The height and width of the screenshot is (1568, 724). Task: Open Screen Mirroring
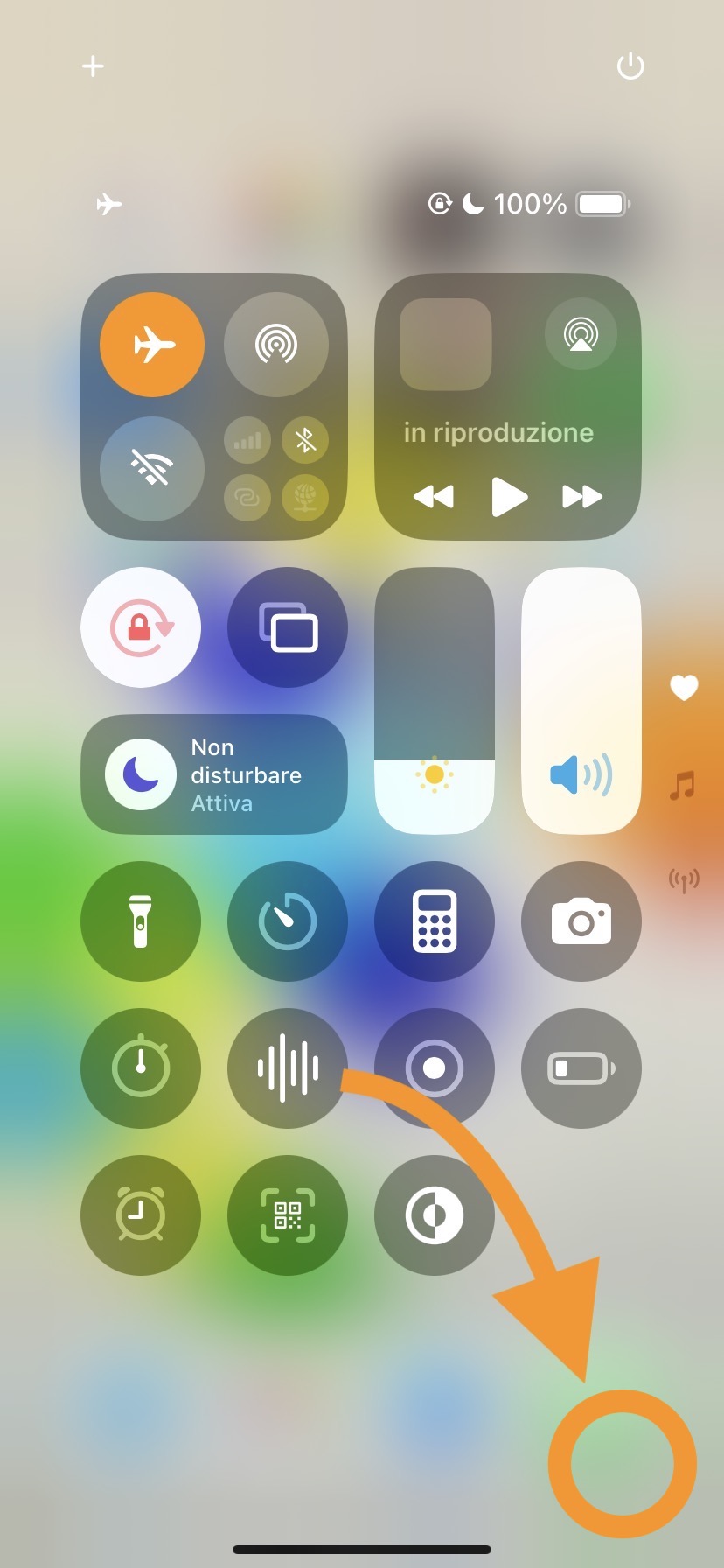coord(288,627)
